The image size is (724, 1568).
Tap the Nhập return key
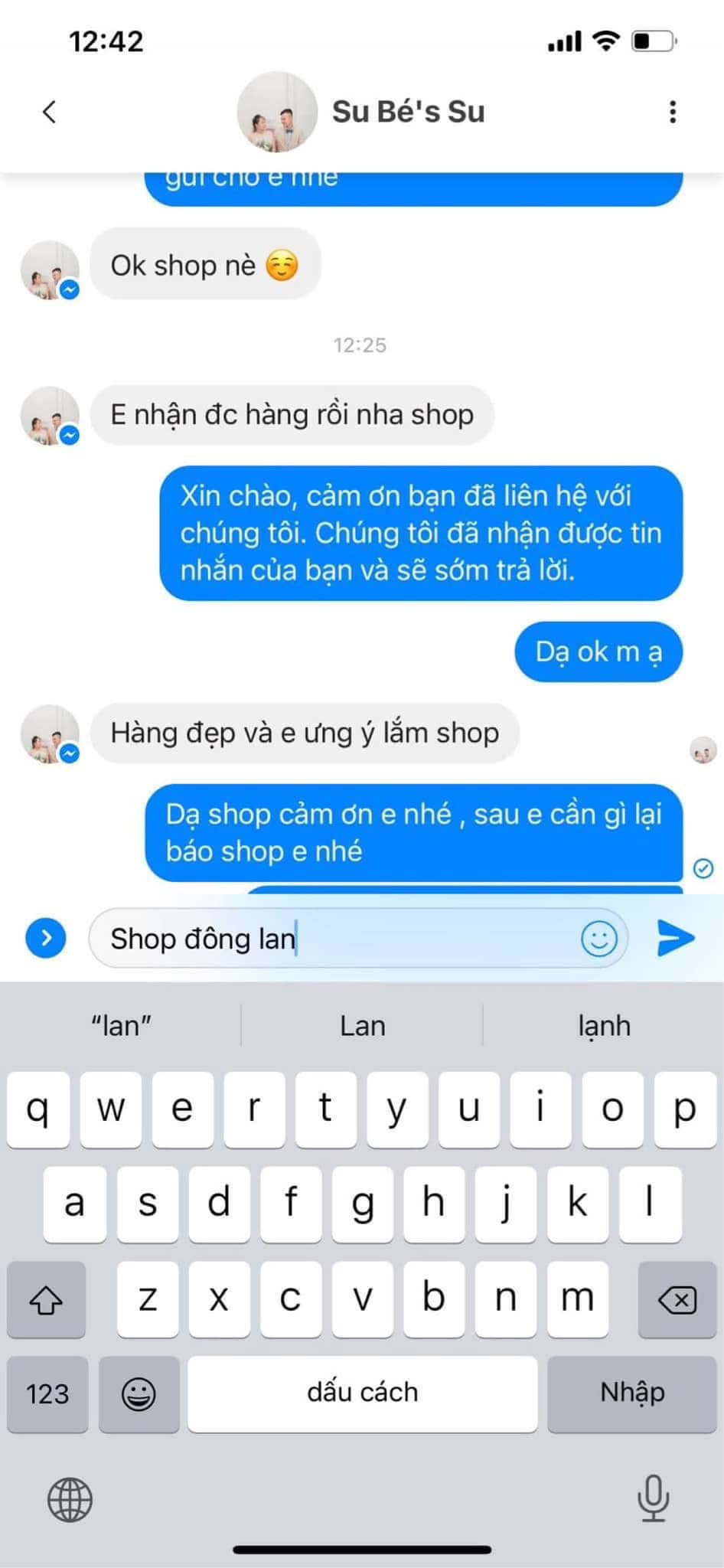click(632, 1393)
